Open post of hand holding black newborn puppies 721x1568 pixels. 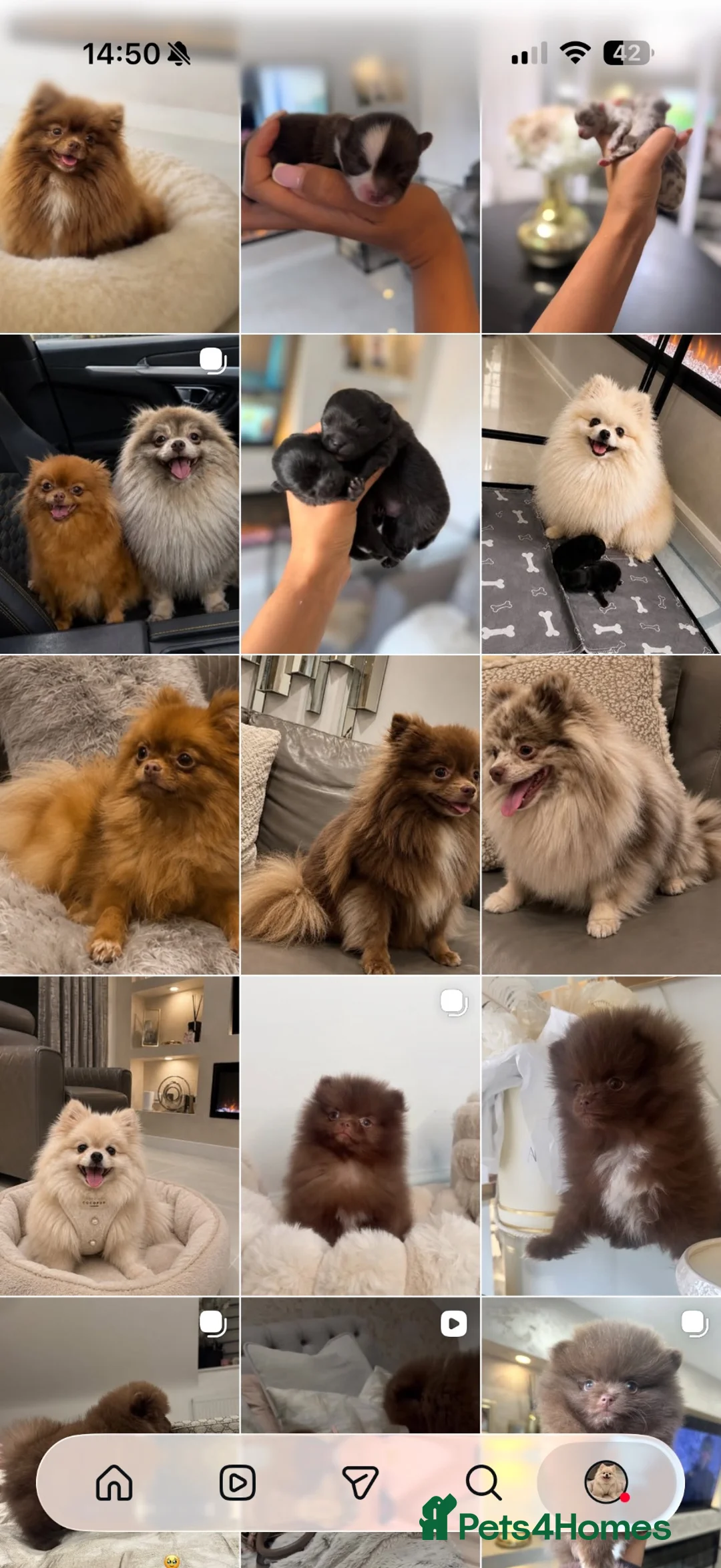coord(360,494)
